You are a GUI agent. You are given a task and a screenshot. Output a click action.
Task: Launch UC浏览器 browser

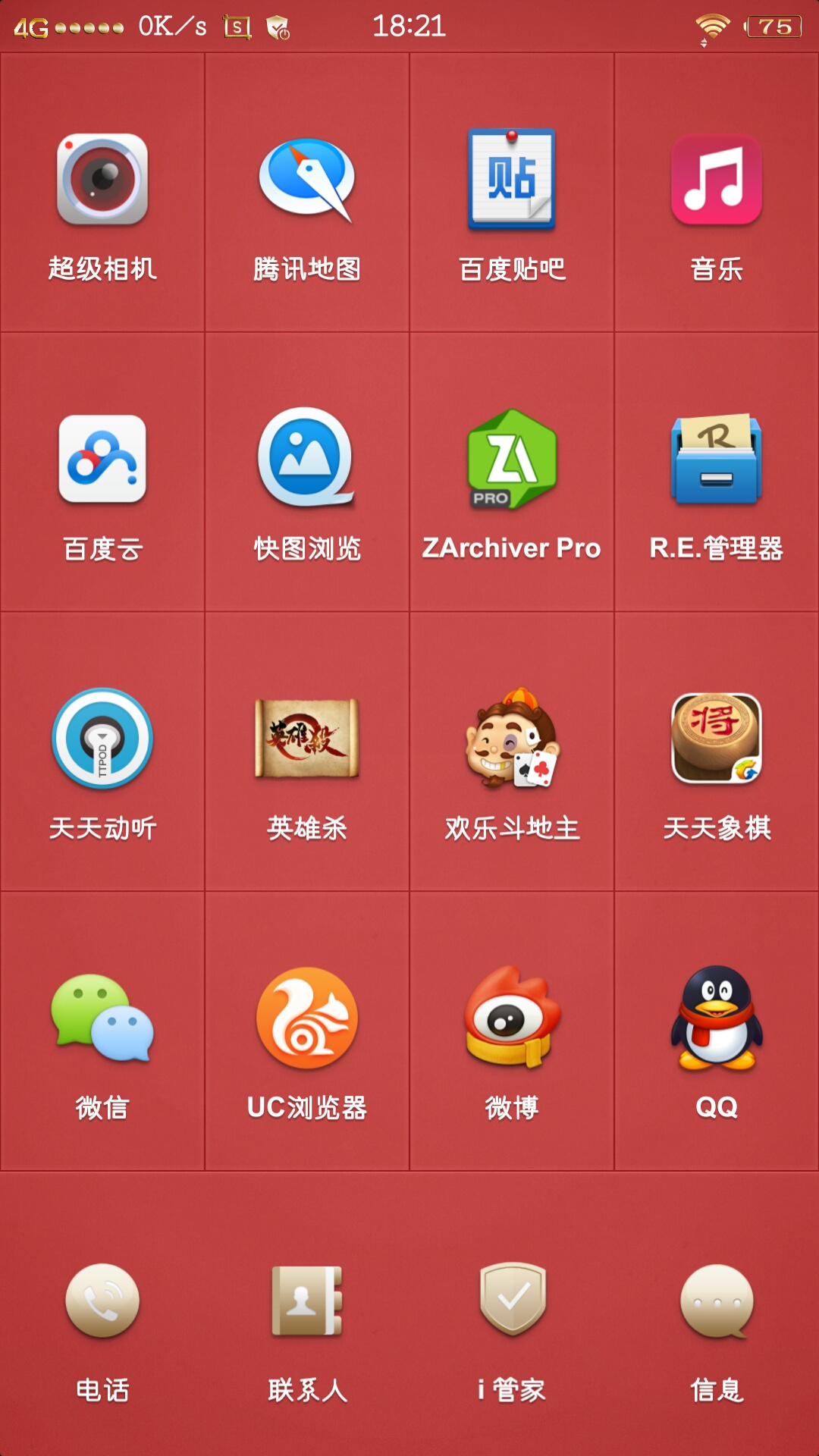click(307, 1018)
